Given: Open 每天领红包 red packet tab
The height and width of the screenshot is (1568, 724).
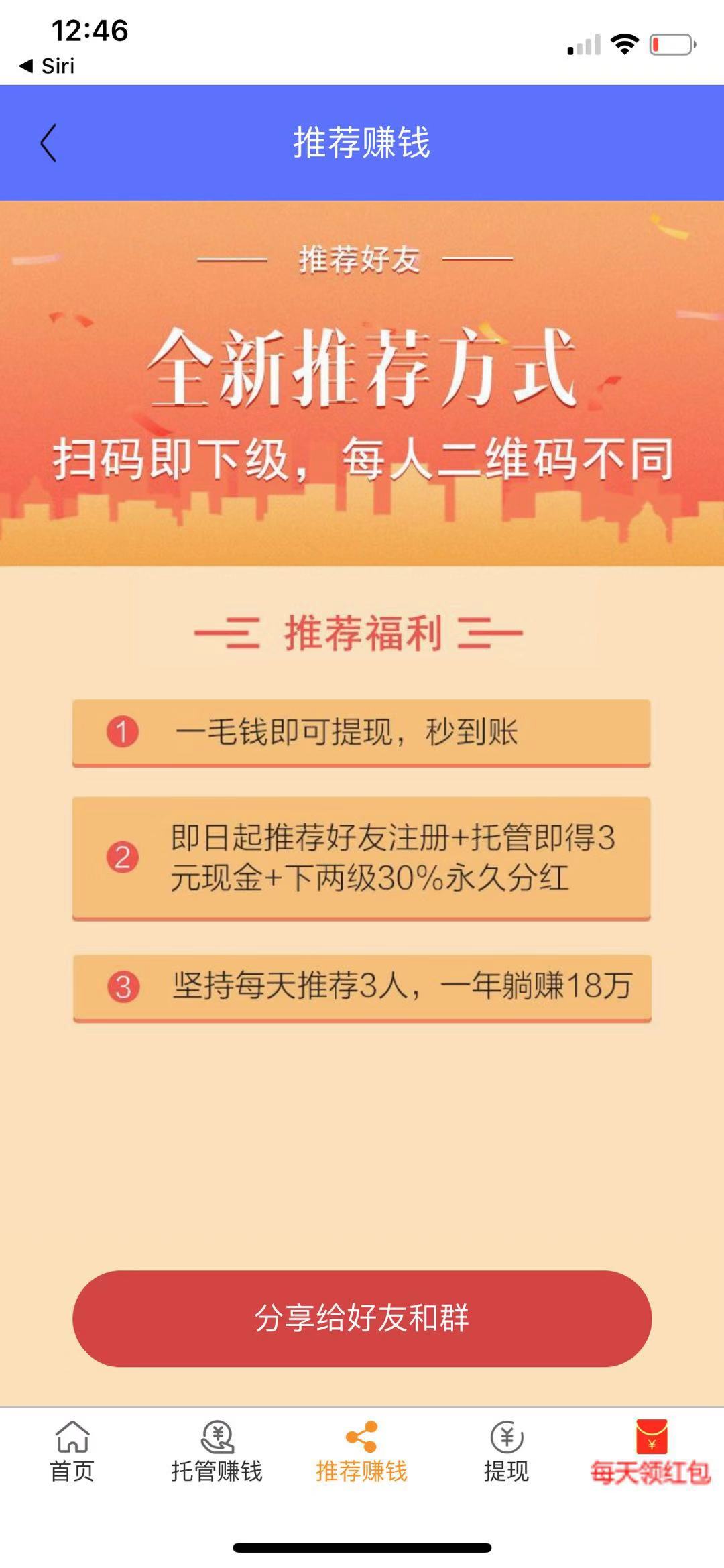Looking at the screenshot, I should pyautogui.click(x=650, y=1452).
